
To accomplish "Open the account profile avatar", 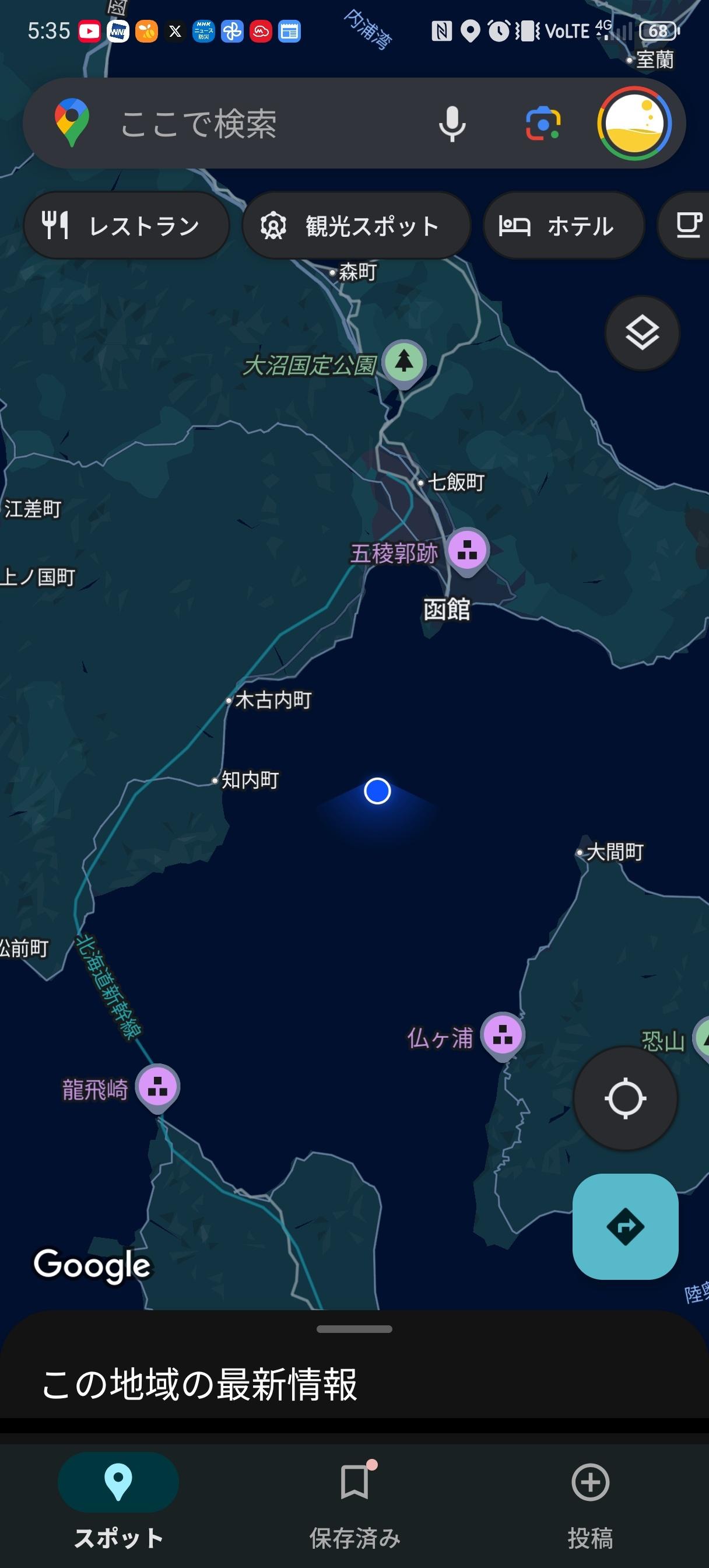I will (x=634, y=124).
